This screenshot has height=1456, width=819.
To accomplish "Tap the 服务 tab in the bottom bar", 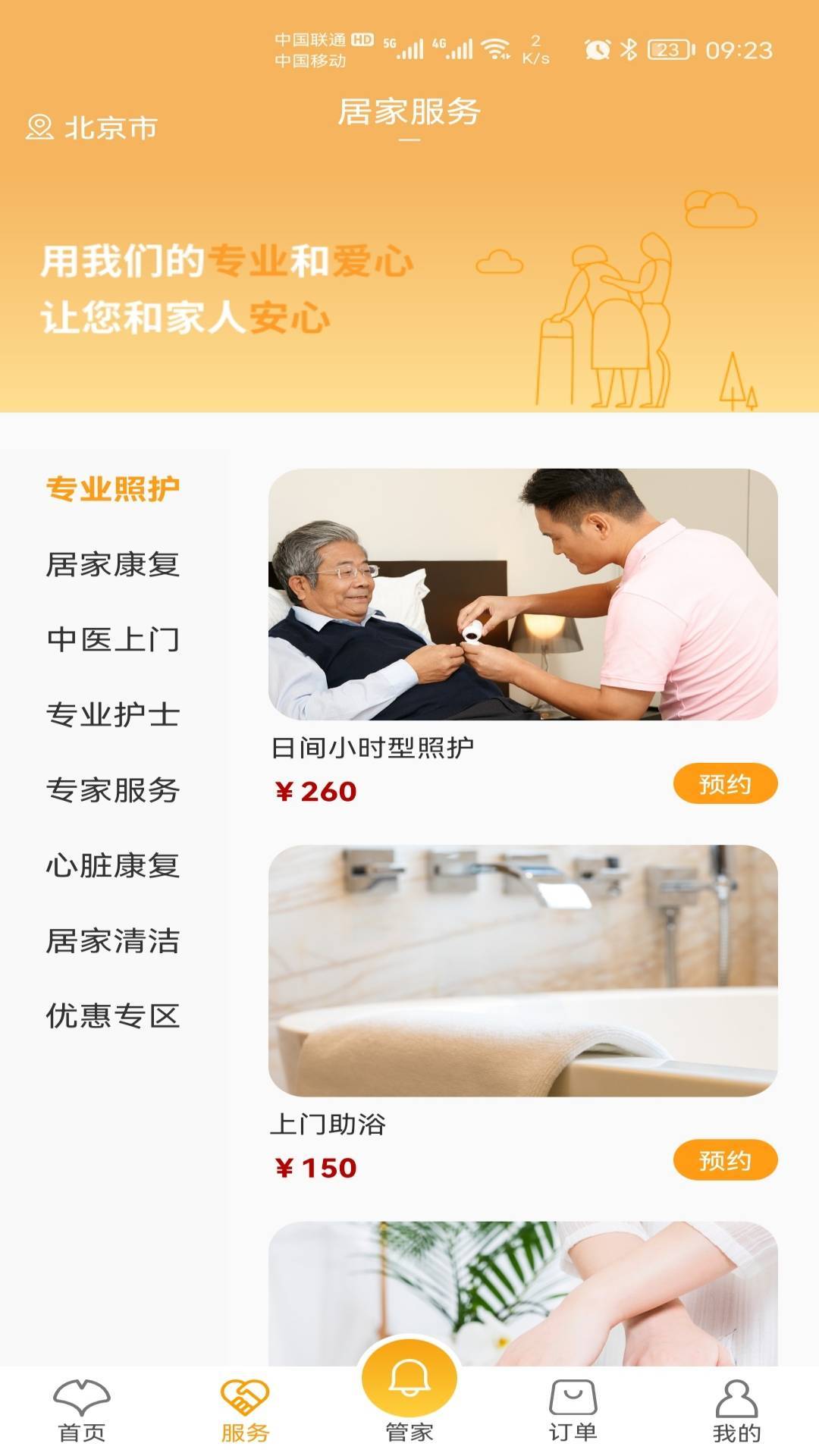I will point(245,1410).
